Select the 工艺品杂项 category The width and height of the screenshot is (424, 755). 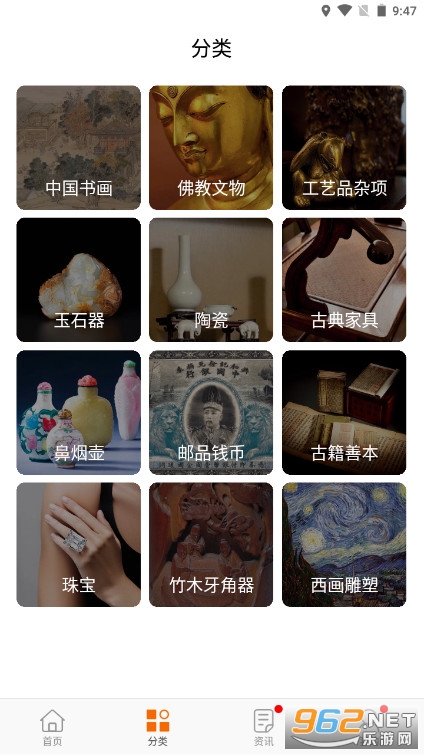pos(344,147)
